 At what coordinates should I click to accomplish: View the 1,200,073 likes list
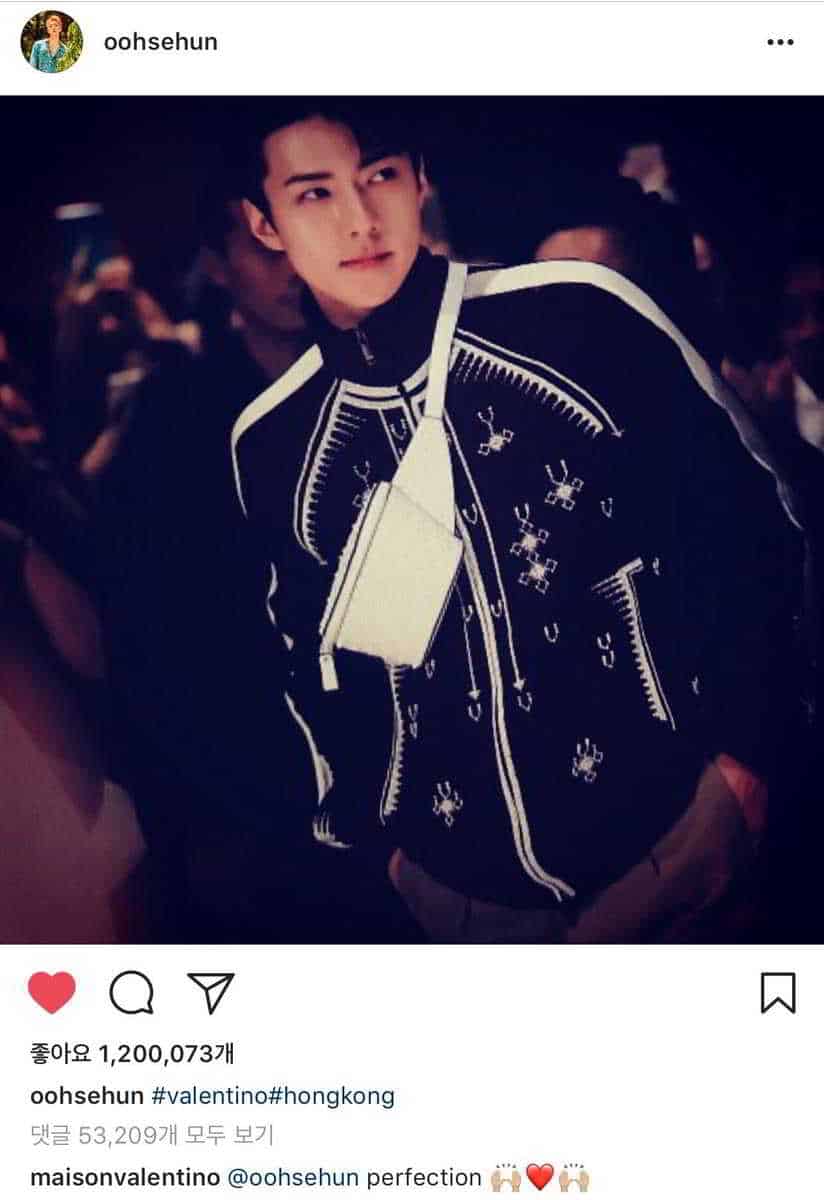pyautogui.click(x=132, y=1053)
